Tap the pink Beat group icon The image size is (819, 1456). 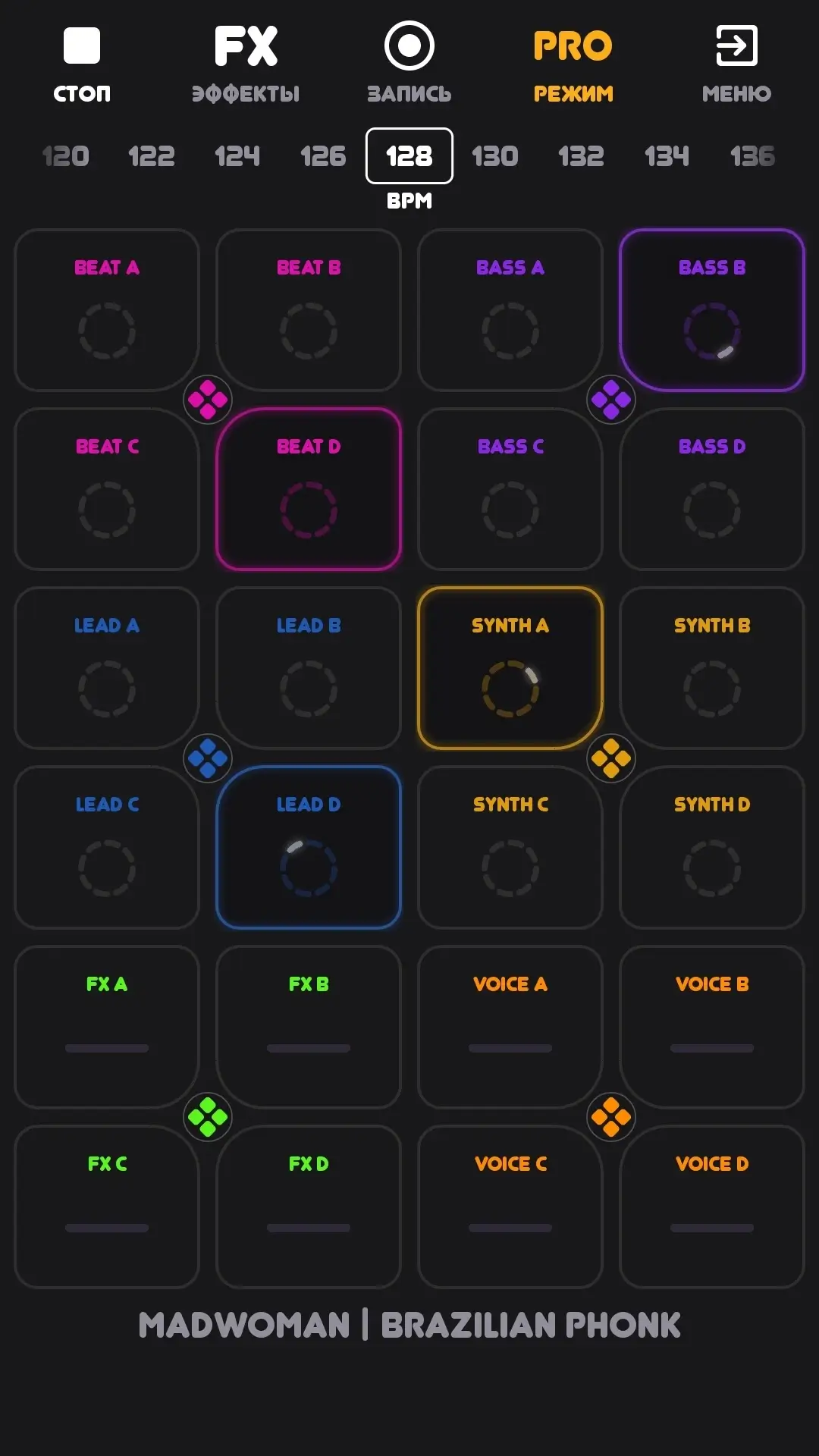click(x=208, y=400)
